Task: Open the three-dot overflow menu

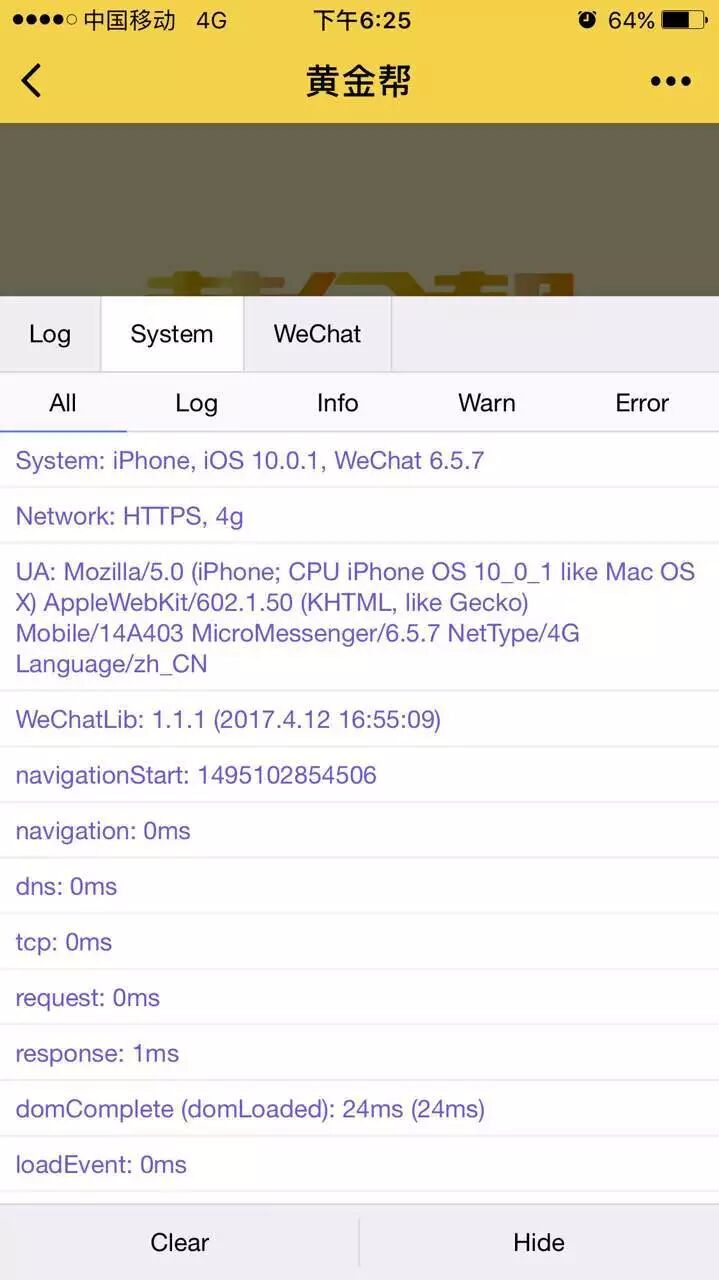Action: pos(670,82)
